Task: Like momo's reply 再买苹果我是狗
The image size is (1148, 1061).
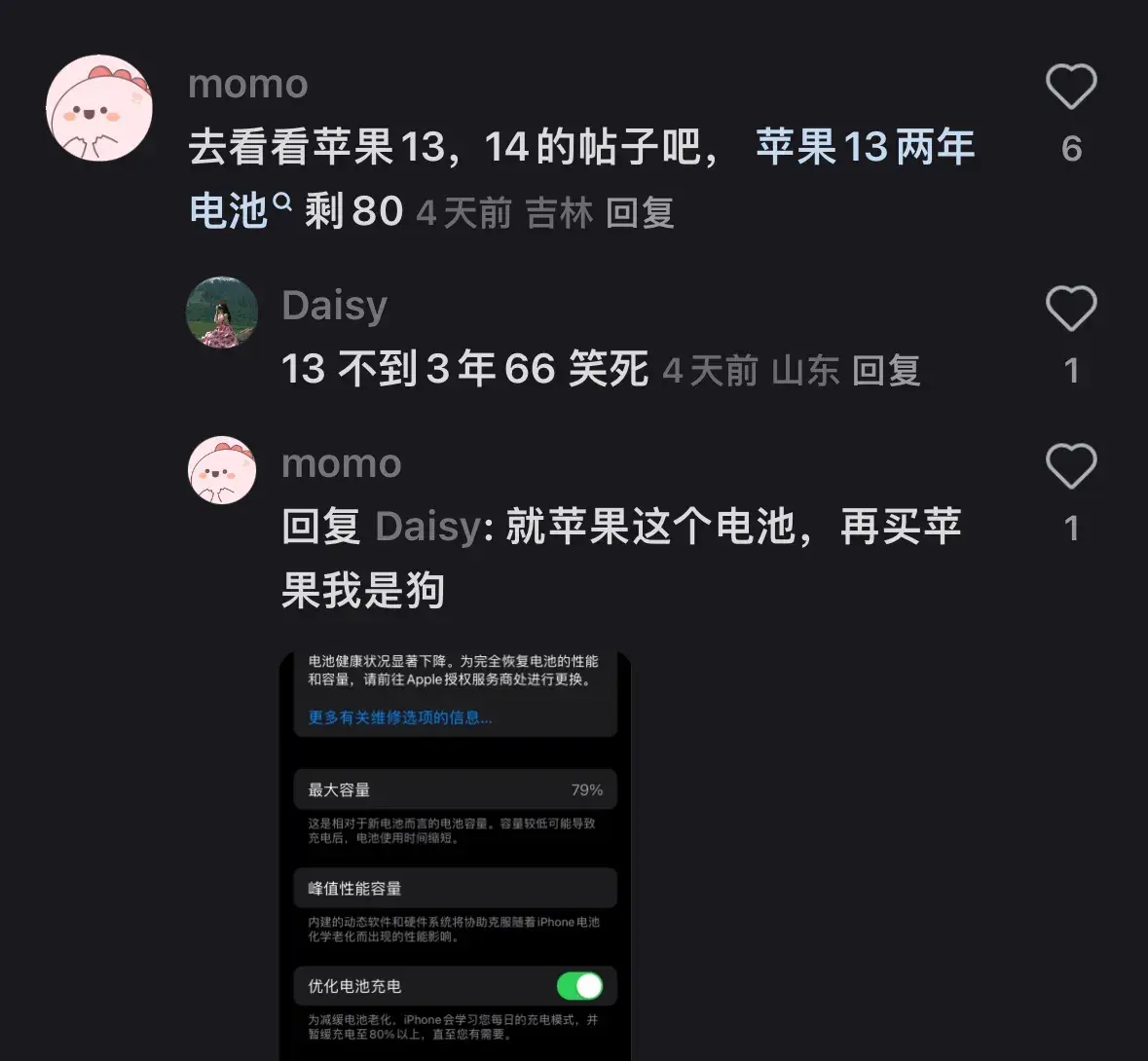Action: point(1071,466)
